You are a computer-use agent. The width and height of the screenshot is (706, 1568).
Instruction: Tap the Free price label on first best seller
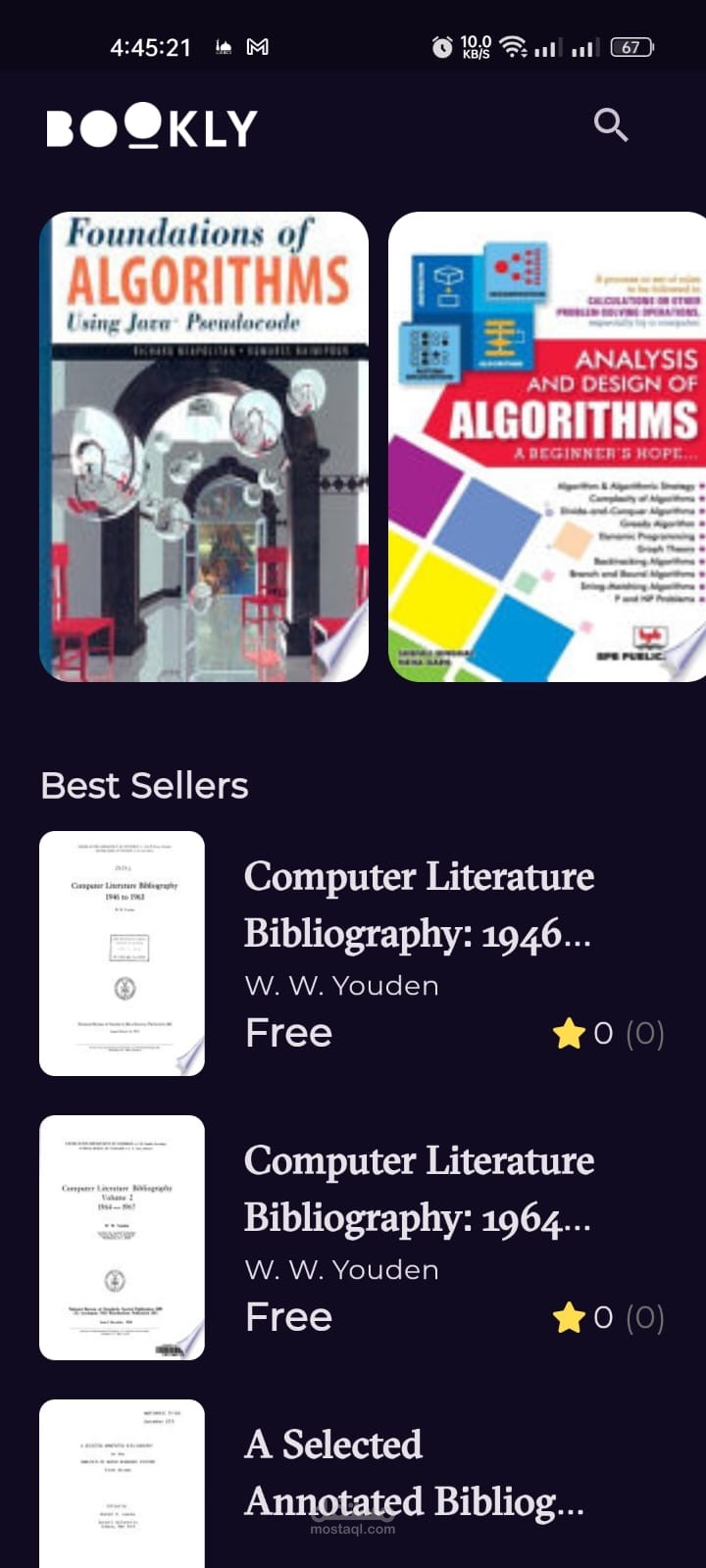pyautogui.click(x=287, y=1033)
